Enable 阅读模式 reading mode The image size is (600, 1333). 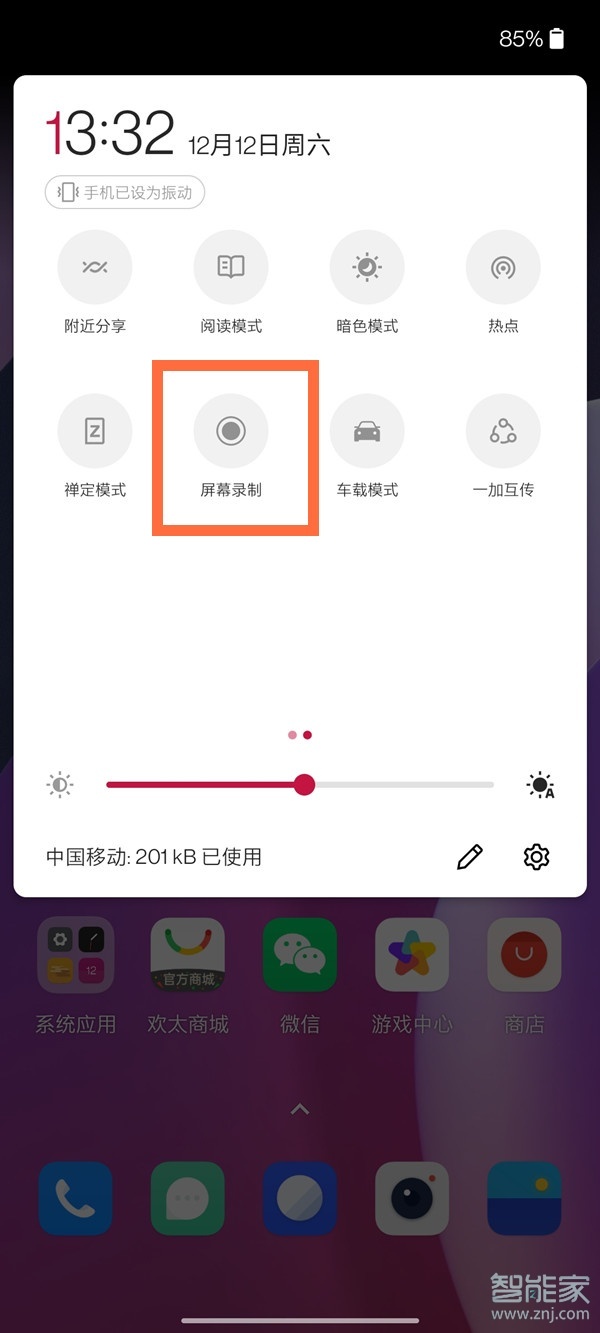coord(231,267)
